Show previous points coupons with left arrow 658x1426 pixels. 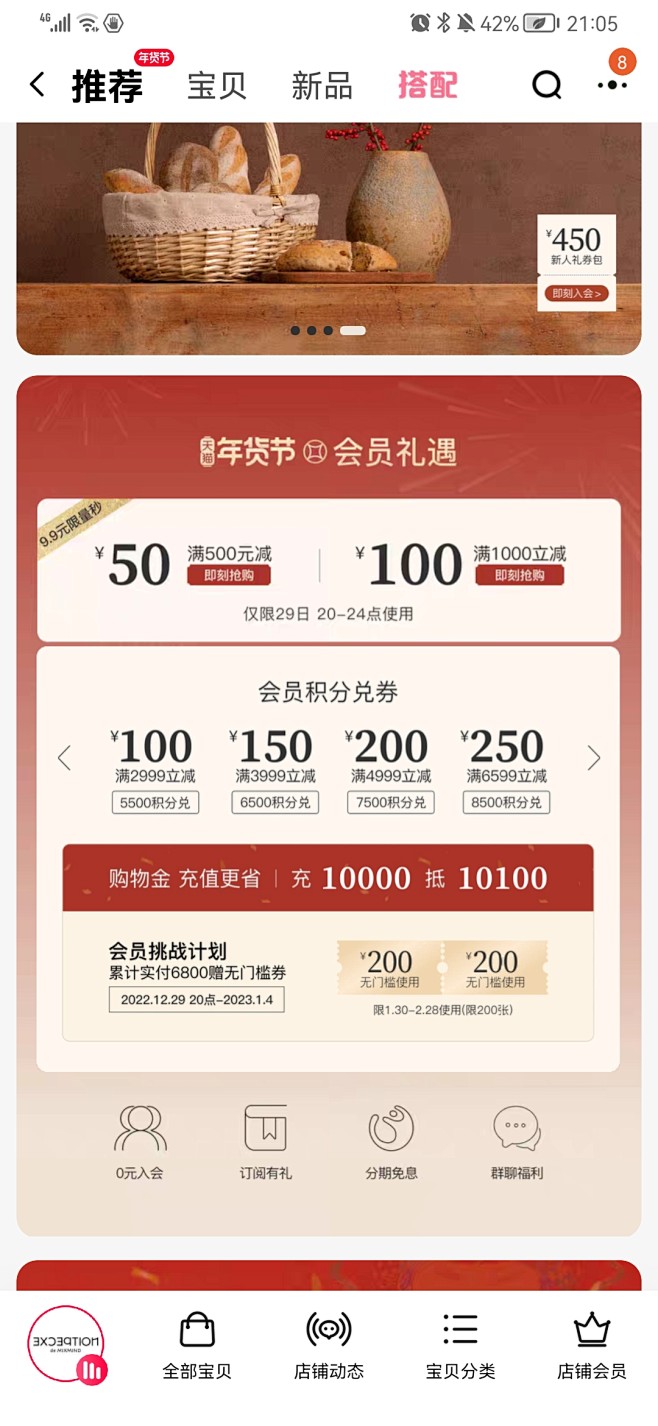(x=64, y=758)
